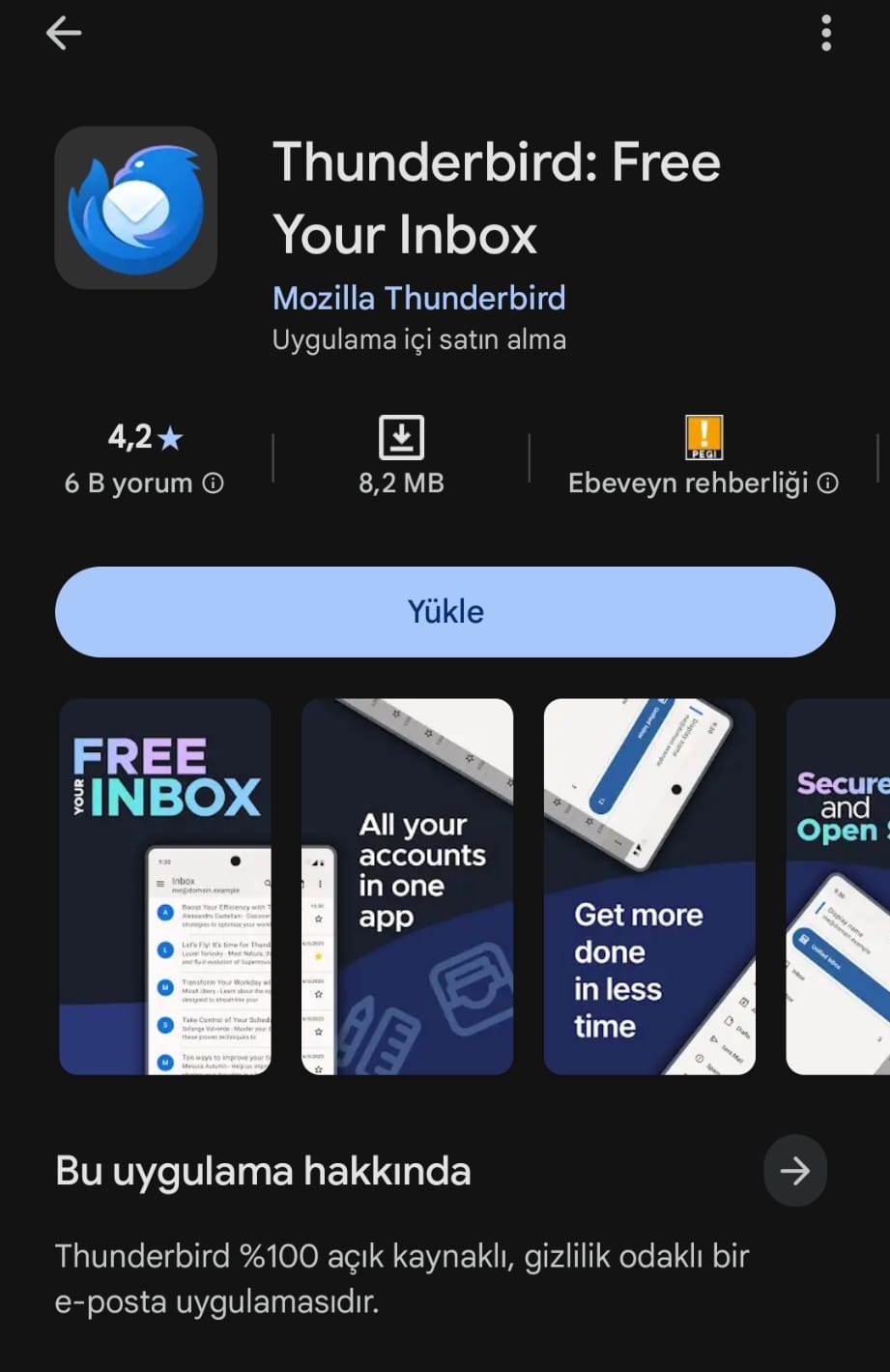Open the Get more done screenshot

coord(649,886)
